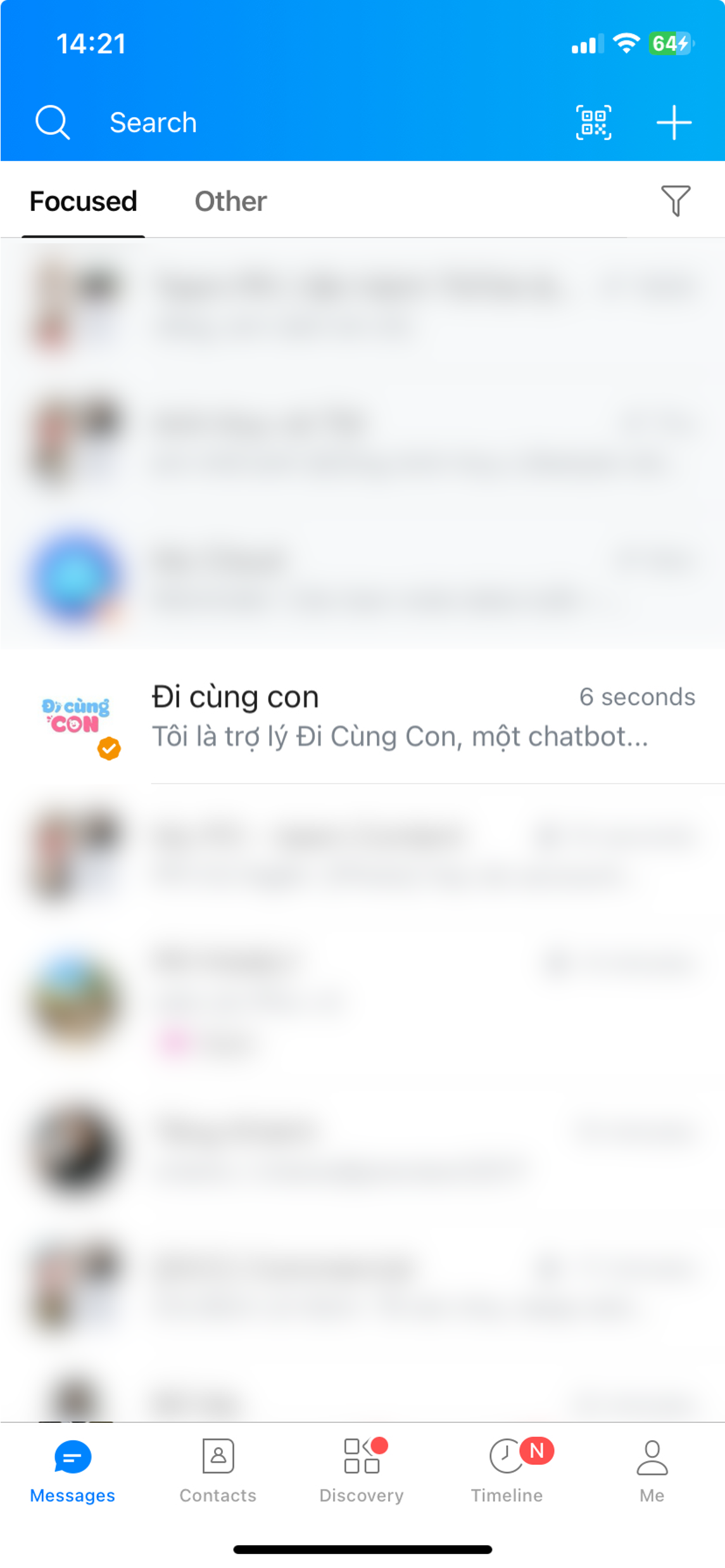
Task: Tap the plus icon to add new
Action: (x=673, y=122)
